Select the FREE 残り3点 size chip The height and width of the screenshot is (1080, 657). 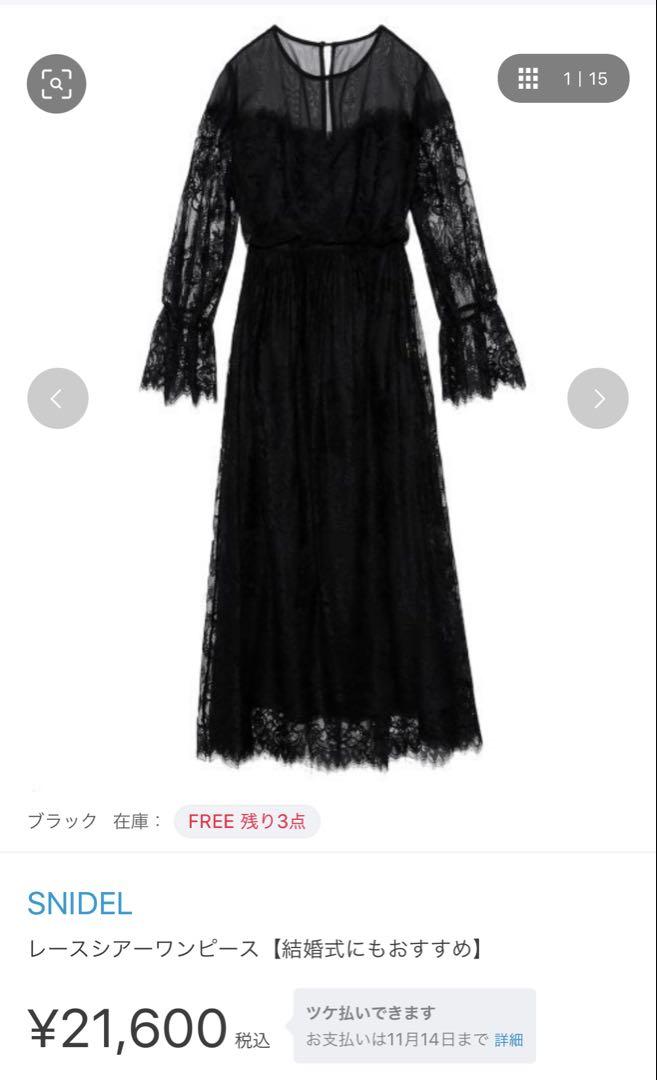click(246, 821)
